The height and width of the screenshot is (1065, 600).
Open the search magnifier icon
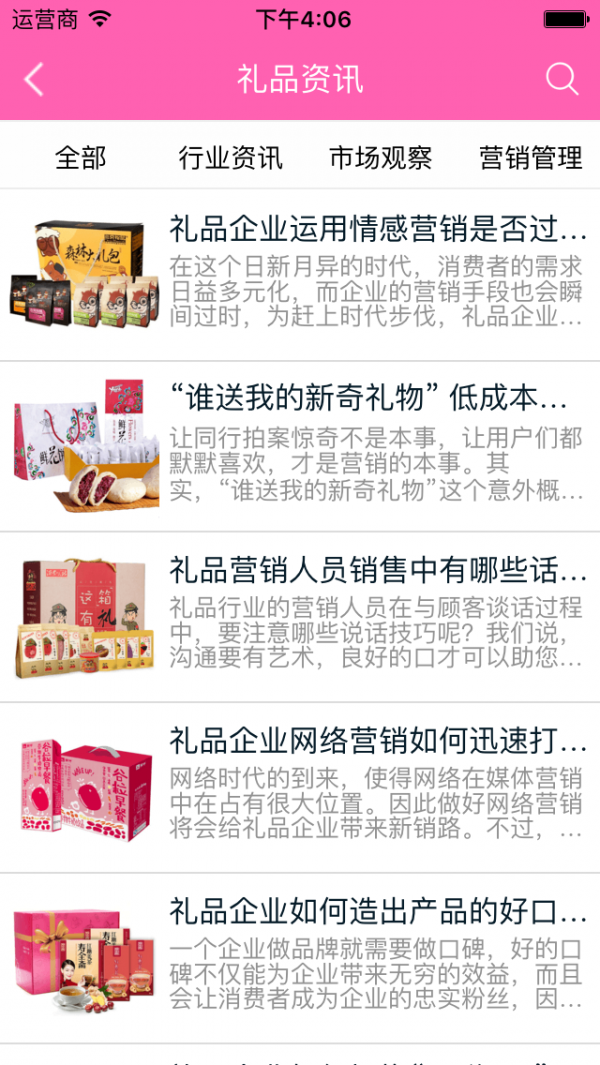(562, 80)
